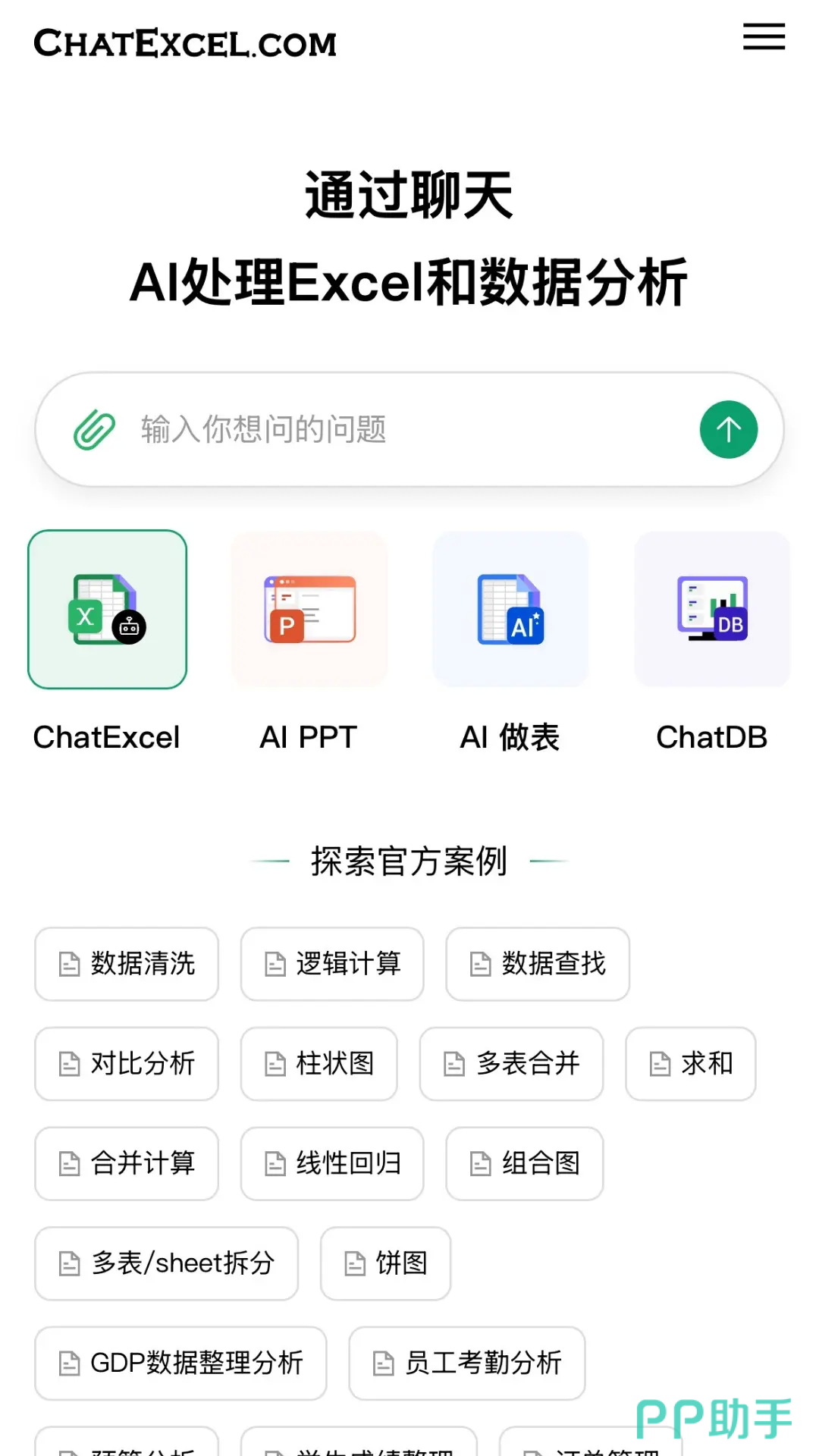The image size is (819, 1456).
Task: Open the hamburger menu
Action: pyautogui.click(x=764, y=36)
